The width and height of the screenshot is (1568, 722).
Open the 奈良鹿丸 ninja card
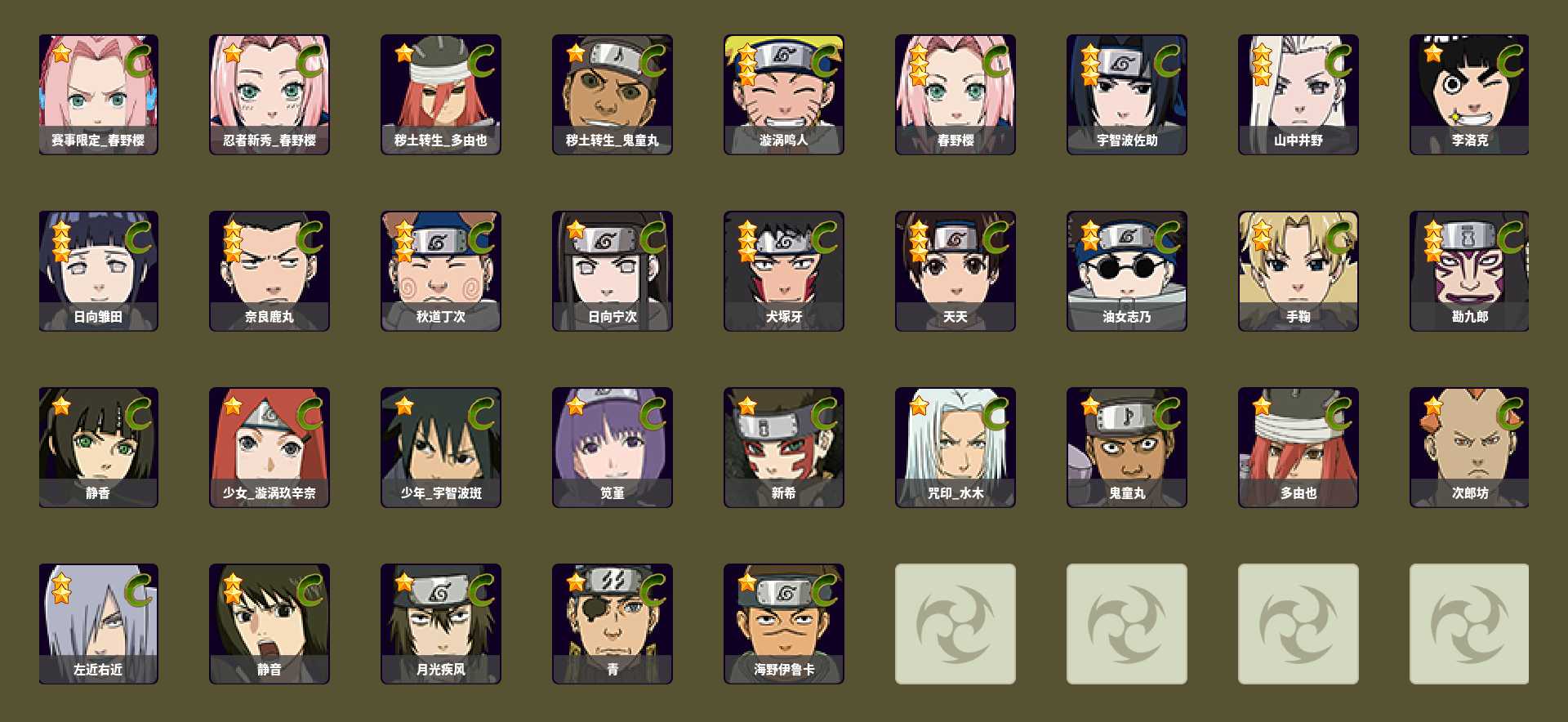click(x=269, y=270)
